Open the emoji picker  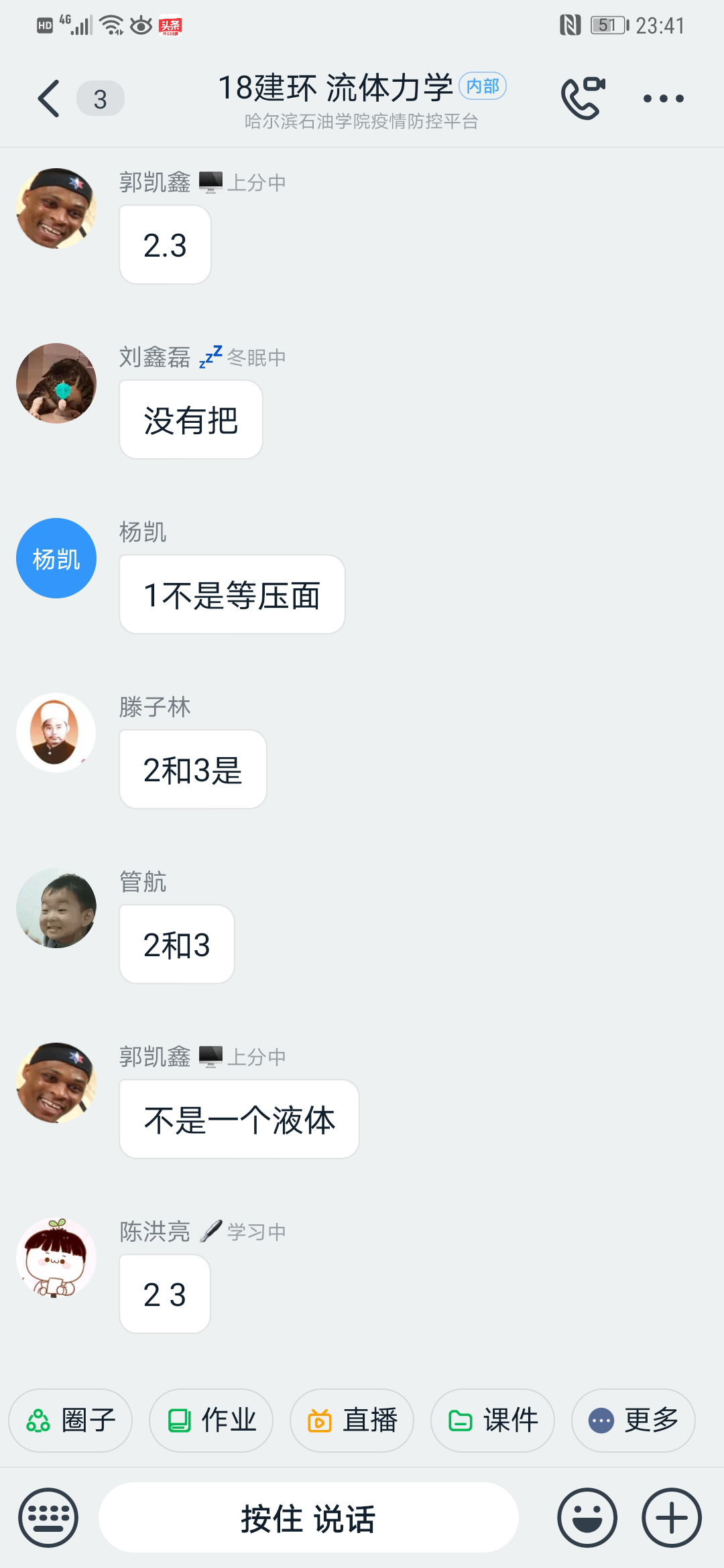pos(587,1518)
